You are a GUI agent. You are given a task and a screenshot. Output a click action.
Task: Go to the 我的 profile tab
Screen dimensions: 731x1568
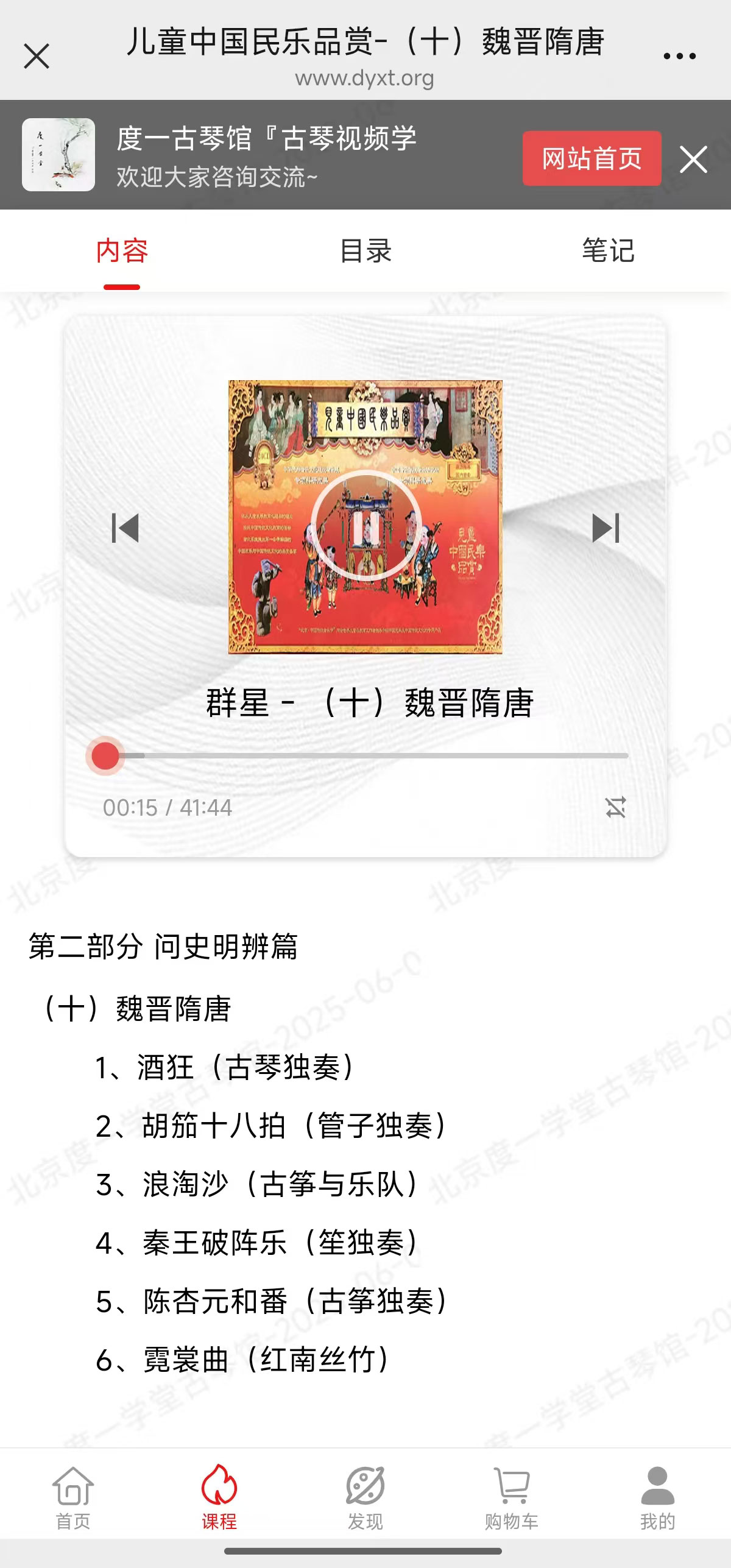tap(658, 1497)
